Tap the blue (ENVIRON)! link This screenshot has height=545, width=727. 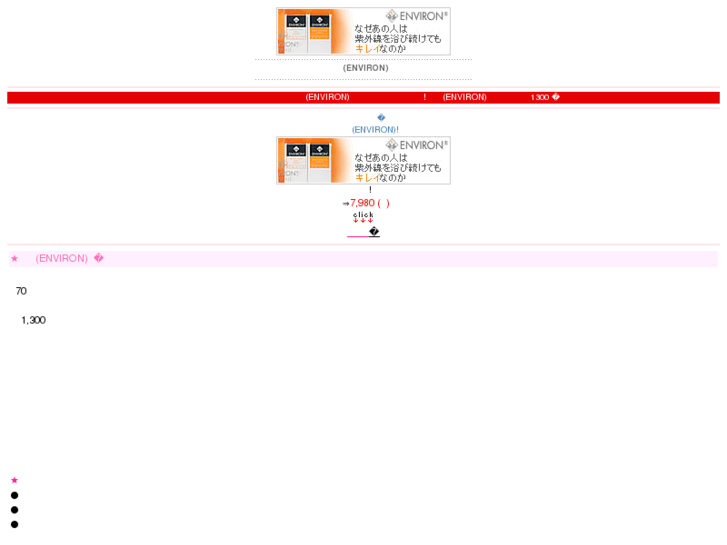[x=375, y=129]
